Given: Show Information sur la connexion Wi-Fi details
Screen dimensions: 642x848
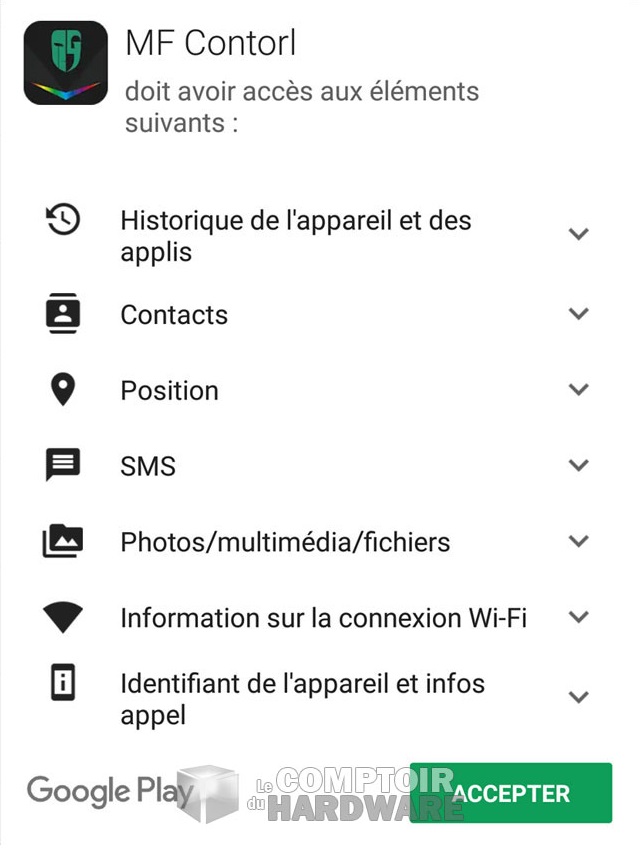Looking at the screenshot, I should click(578, 617).
